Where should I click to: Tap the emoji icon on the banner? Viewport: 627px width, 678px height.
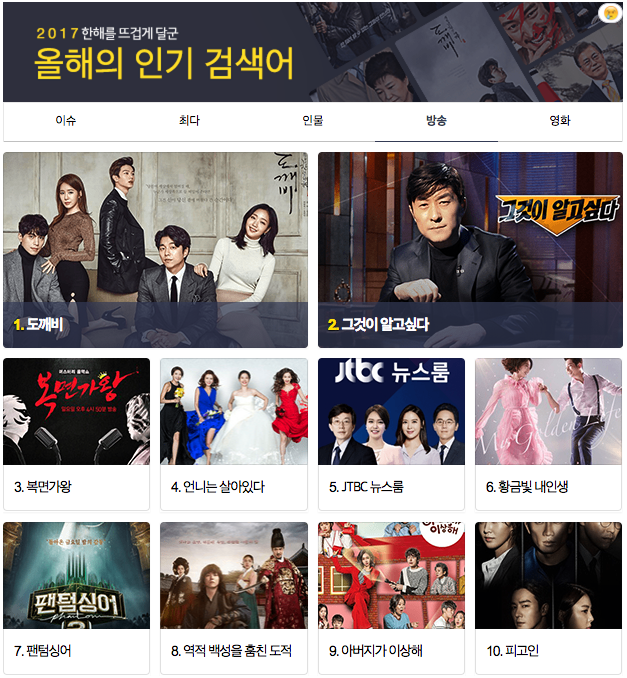pos(609,13)
